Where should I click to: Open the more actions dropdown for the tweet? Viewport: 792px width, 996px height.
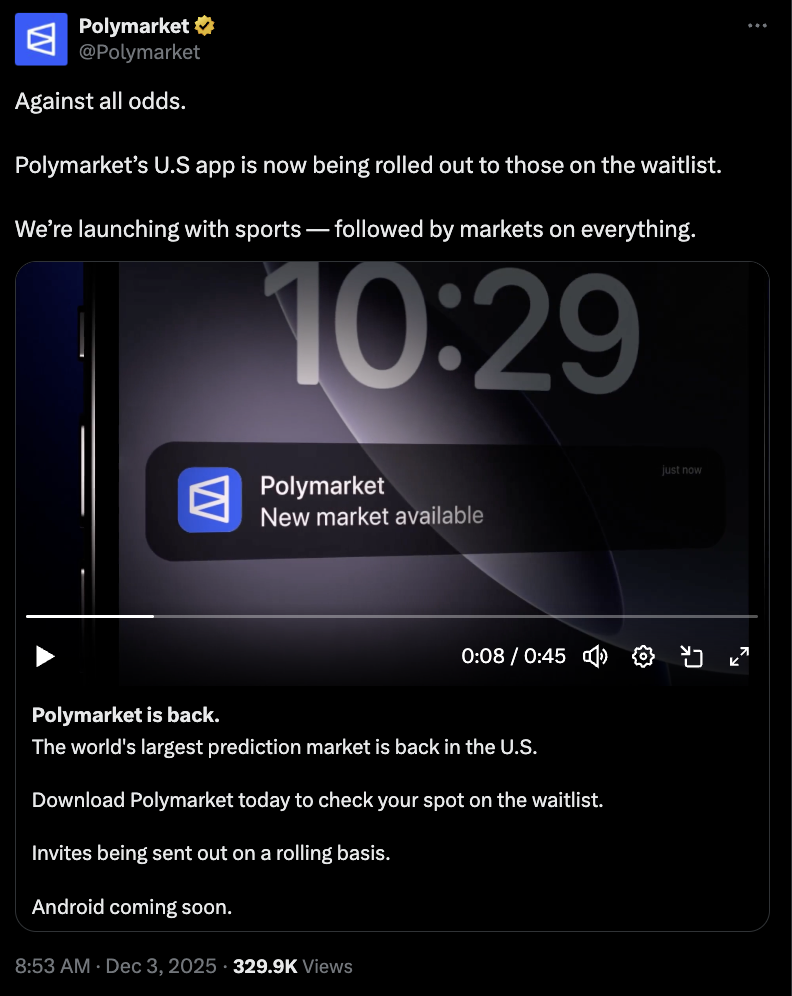coord(756,25)
